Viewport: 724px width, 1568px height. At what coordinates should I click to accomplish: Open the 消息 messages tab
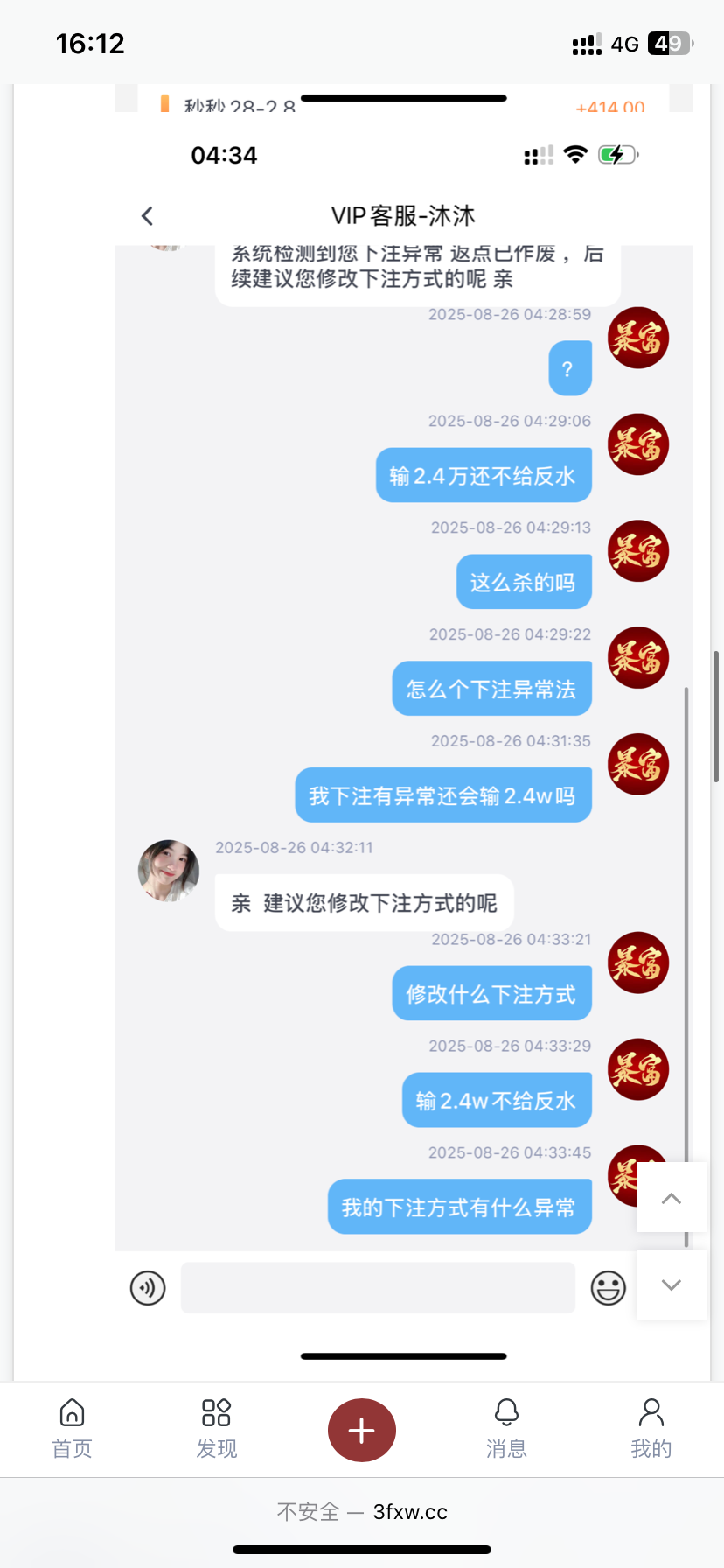tap(506, 1429)
